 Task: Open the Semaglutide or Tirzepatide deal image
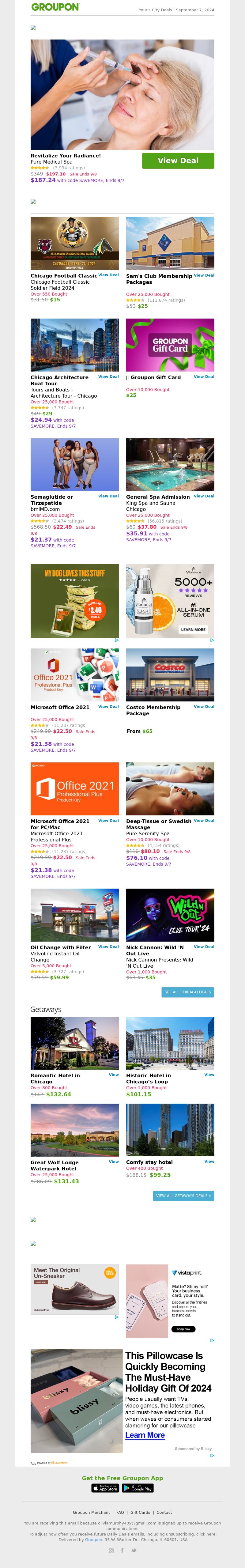[75, 464]
